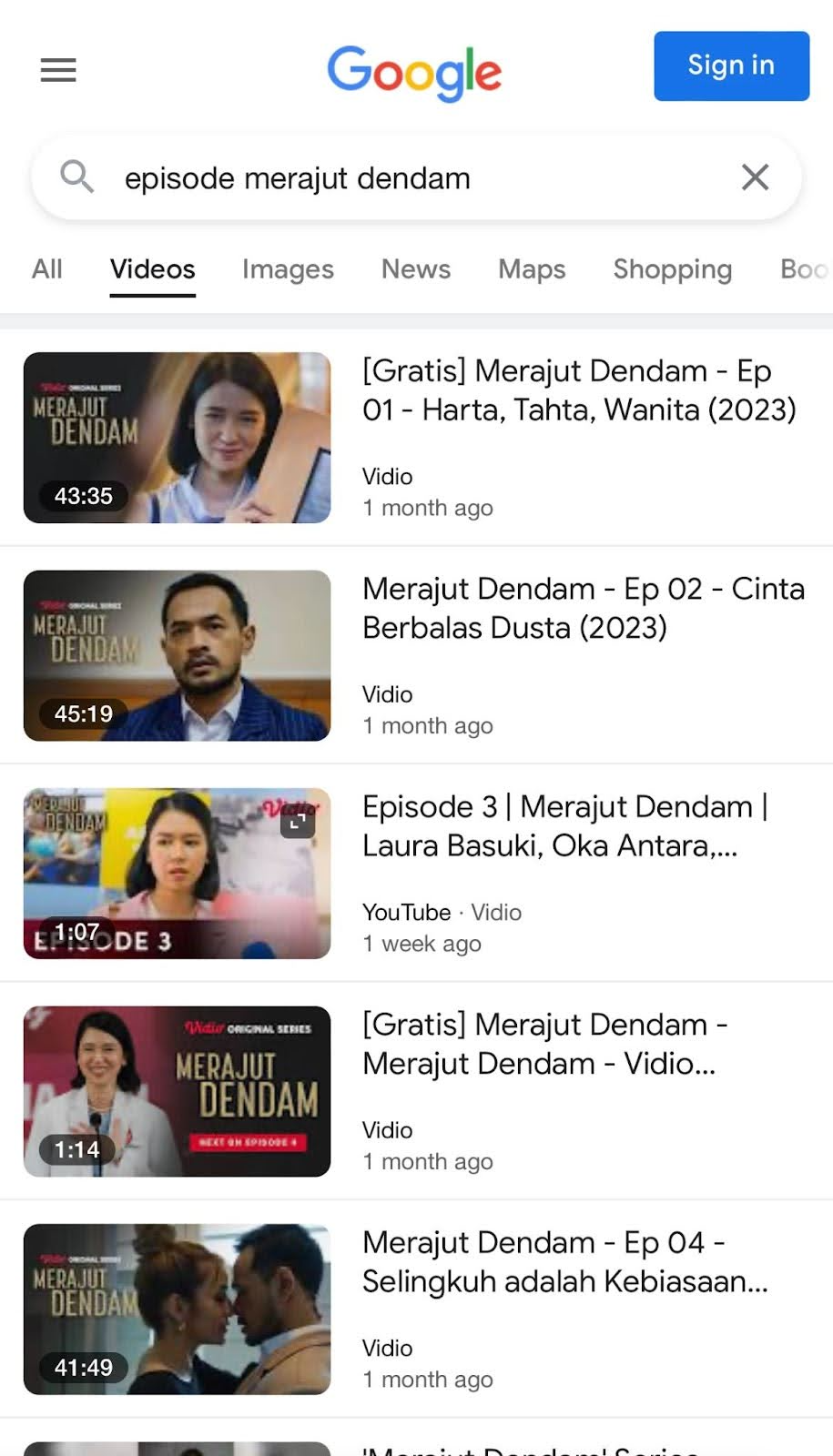Click the YouTube source label under Episode 3

point(405,913)
